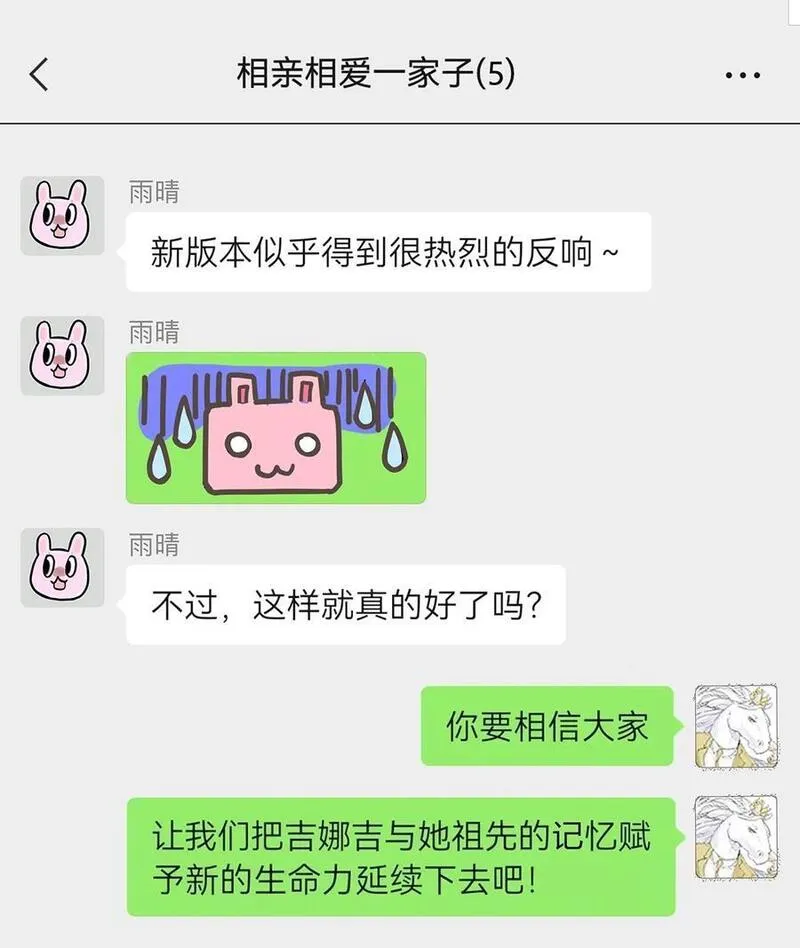View the pink bunny rain sticker
Screen dimensions: 800x948
[276, 427]
